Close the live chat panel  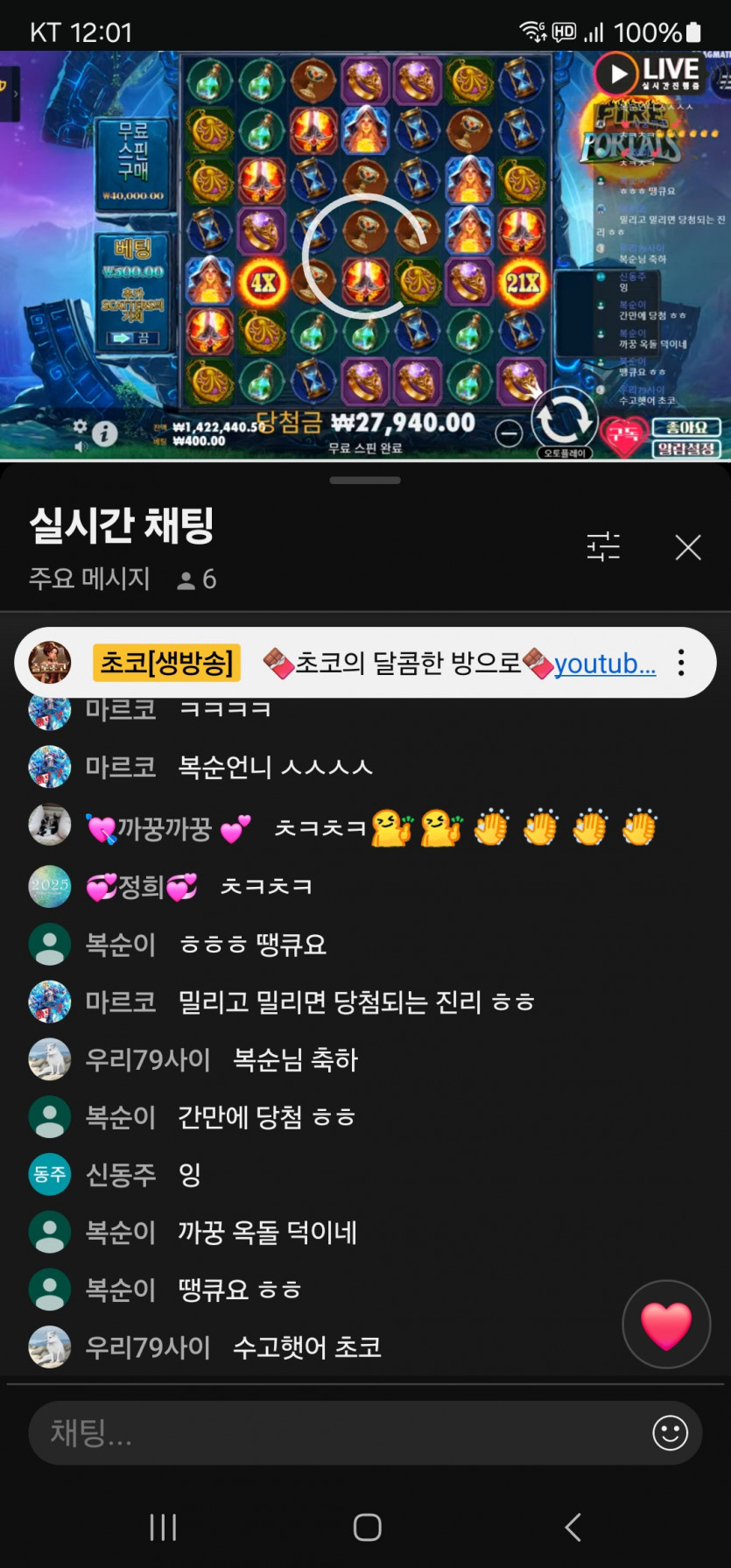[688, 547]
